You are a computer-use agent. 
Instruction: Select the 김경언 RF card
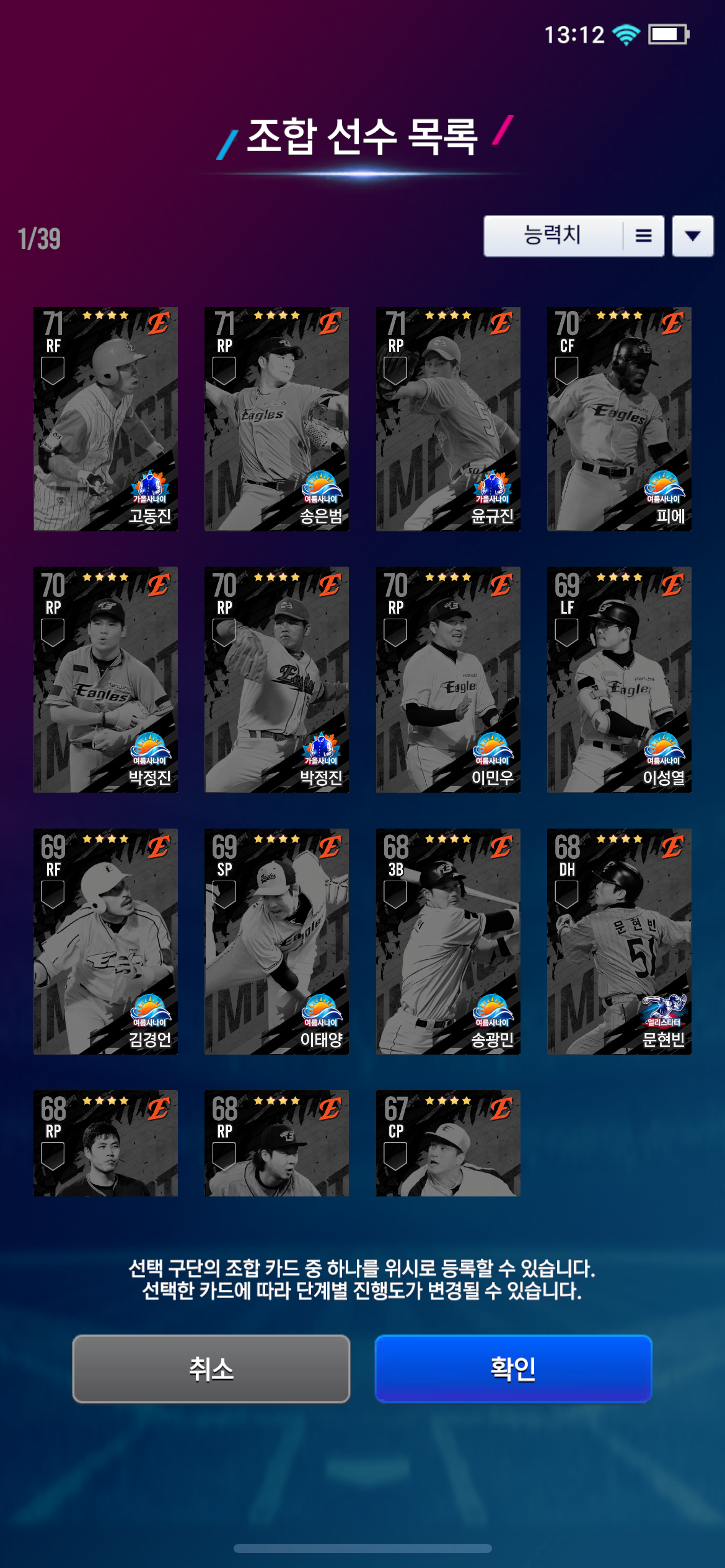point(105,941)
